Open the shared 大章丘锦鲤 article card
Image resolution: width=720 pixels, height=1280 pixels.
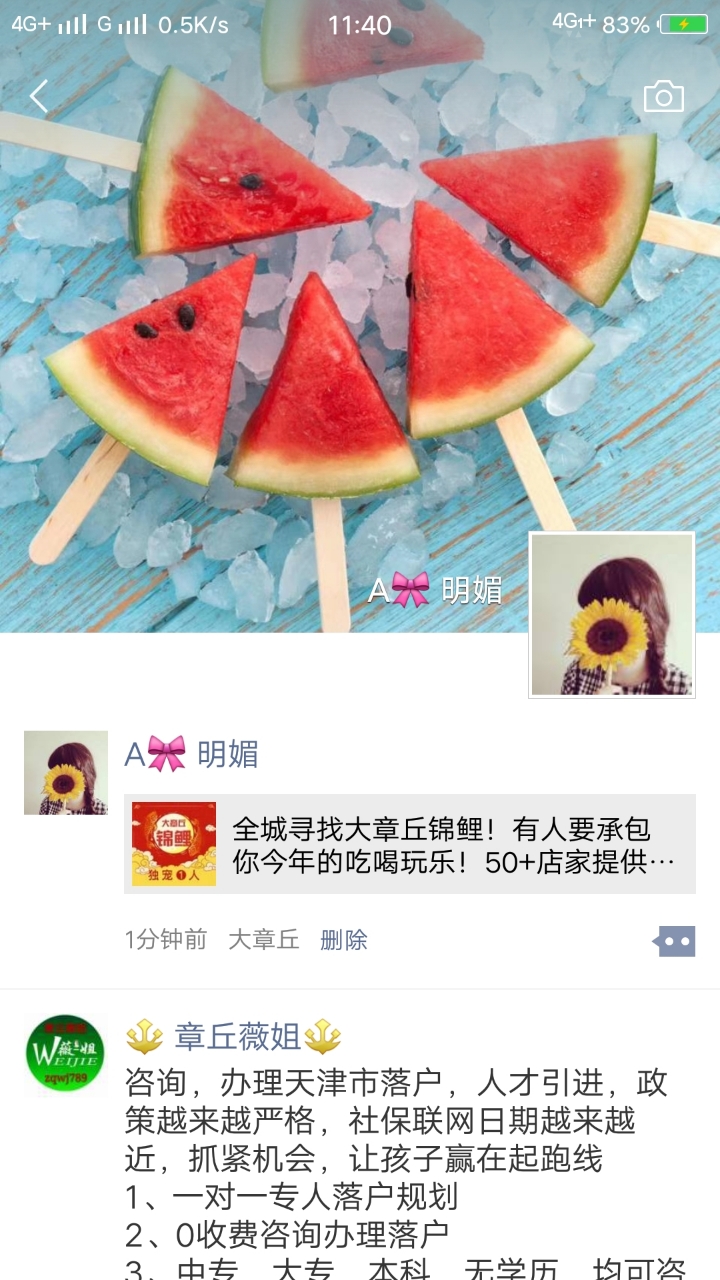[410, 844]
